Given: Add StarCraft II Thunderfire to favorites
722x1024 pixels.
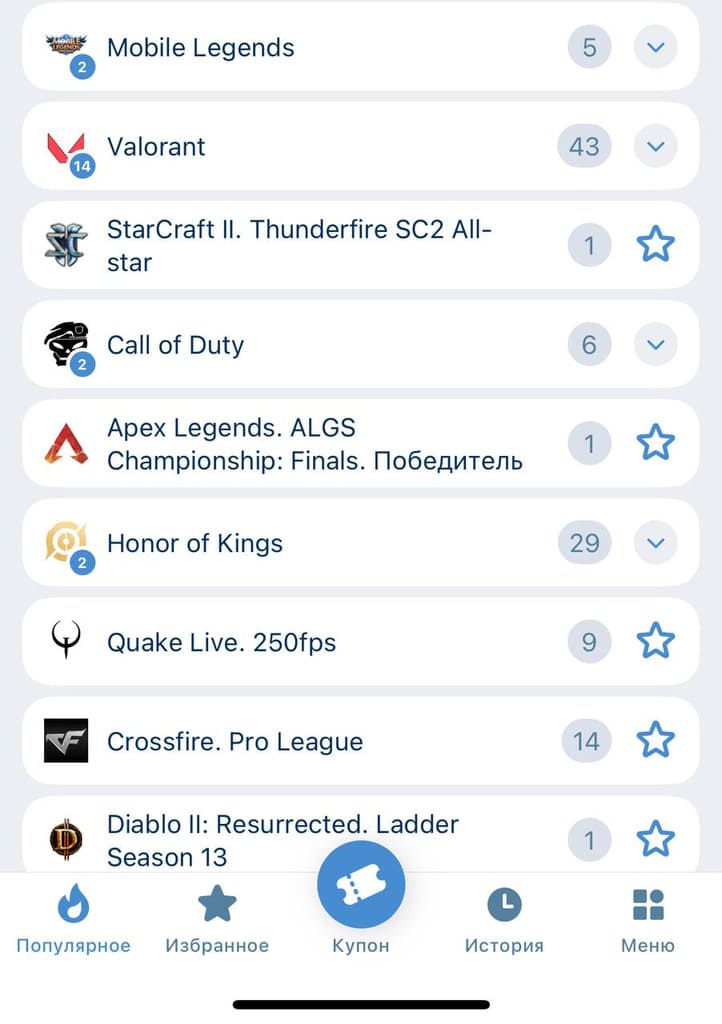Looking at the screenshot, I should point(655,245).
